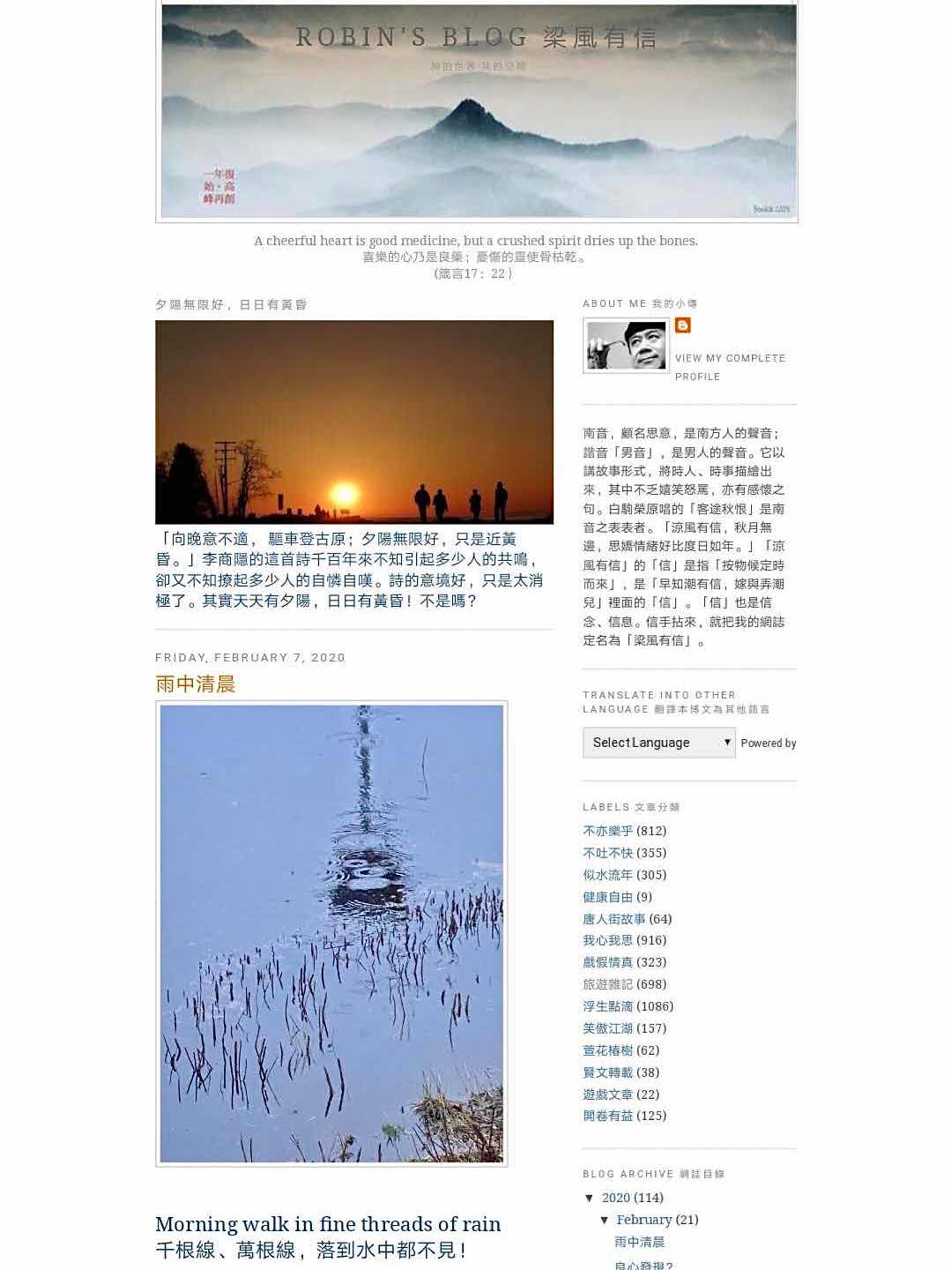Open label 唐人街故事 (64)
Viewport: 952px width, 1270px height.
(614, 919)
